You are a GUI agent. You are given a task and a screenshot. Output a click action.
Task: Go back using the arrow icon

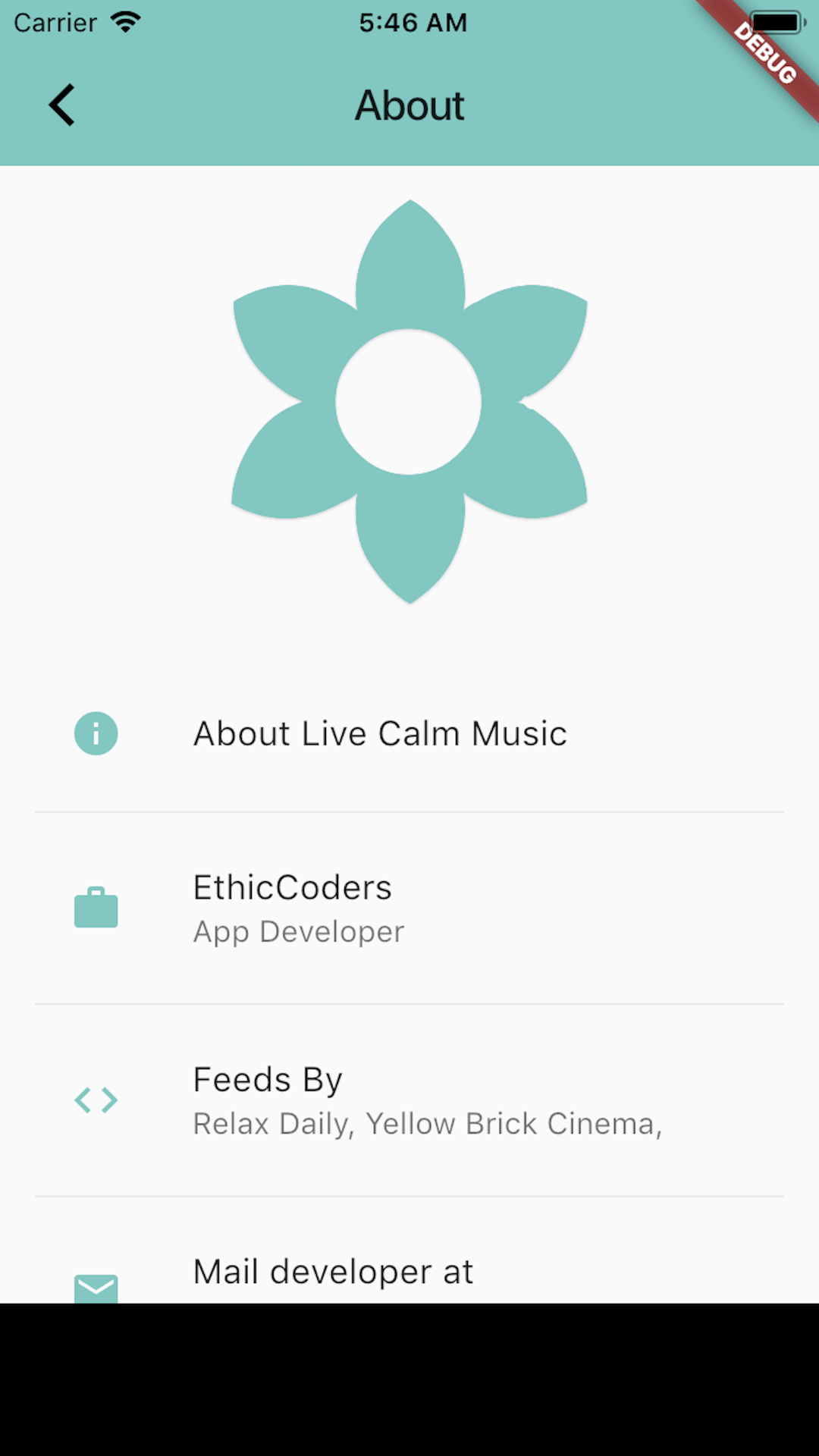point(61,105)
